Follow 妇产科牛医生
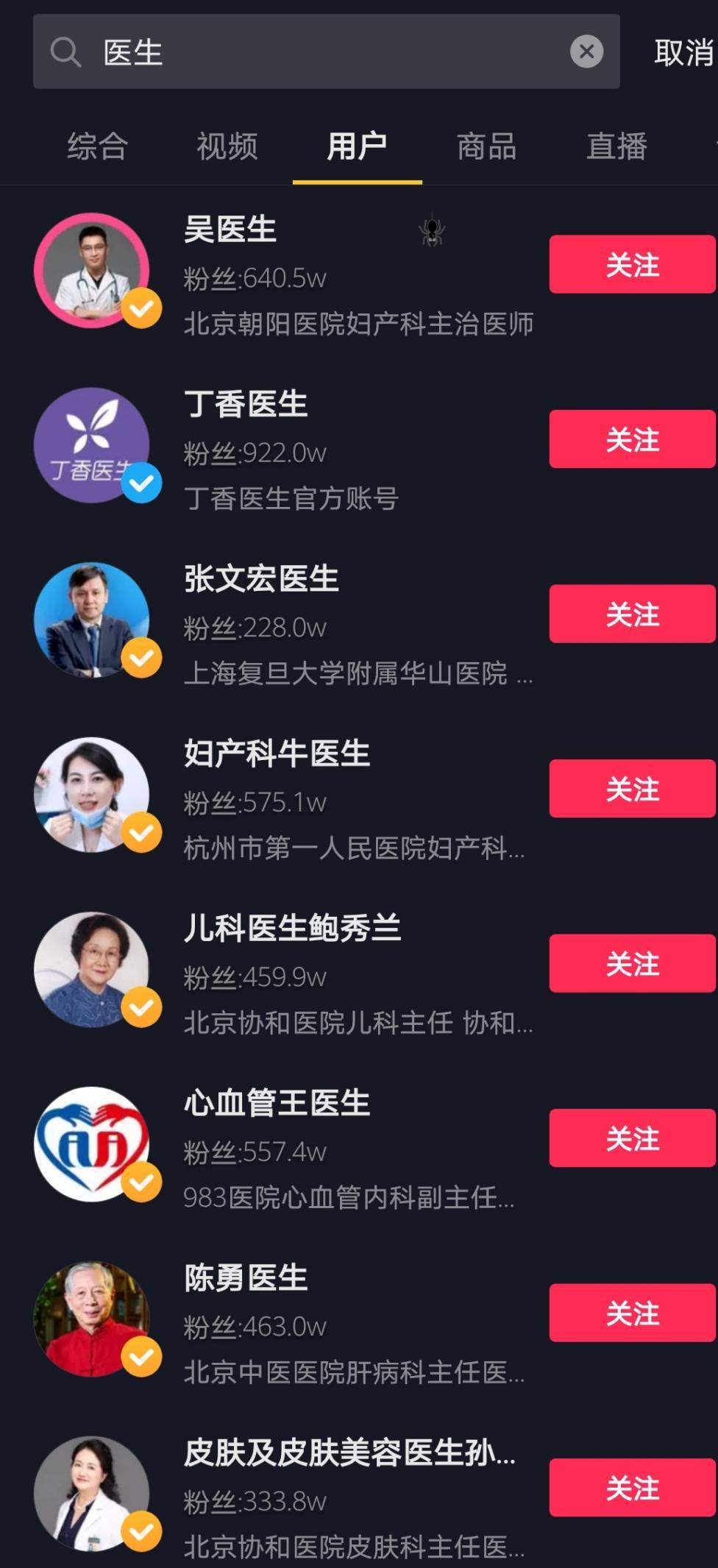Viewport: 718px width, 1568px height. tap(632, 789)
